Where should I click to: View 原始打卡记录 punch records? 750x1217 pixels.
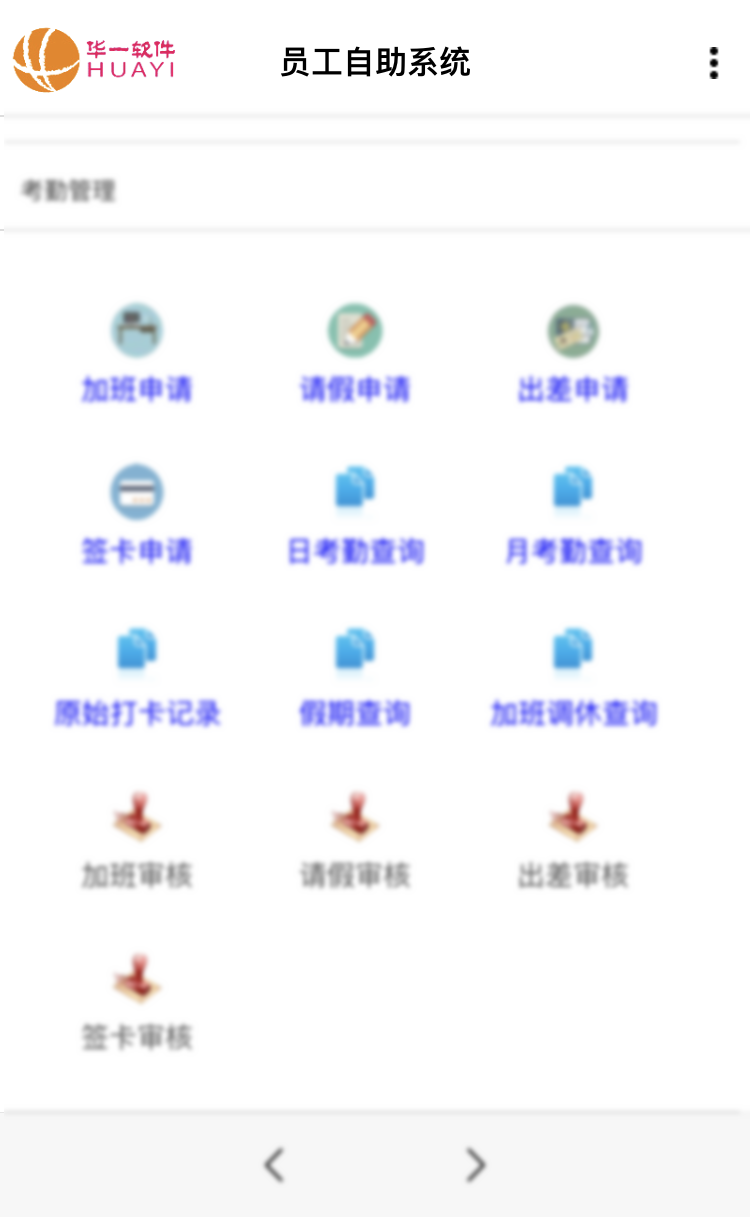pyautogui.click(x=137, y=677)
